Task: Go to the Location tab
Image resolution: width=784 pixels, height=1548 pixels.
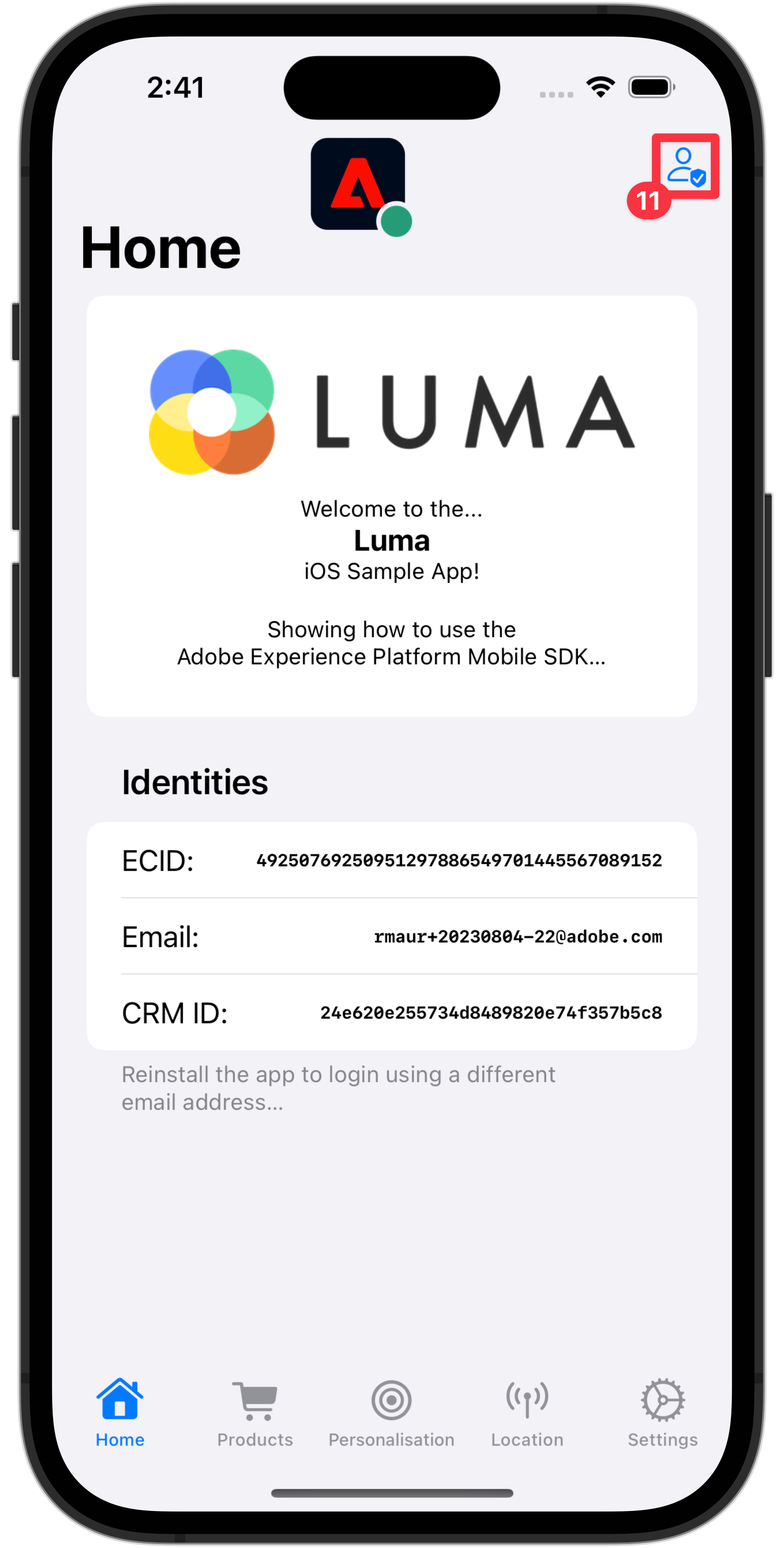Action: pos(527,1412)
